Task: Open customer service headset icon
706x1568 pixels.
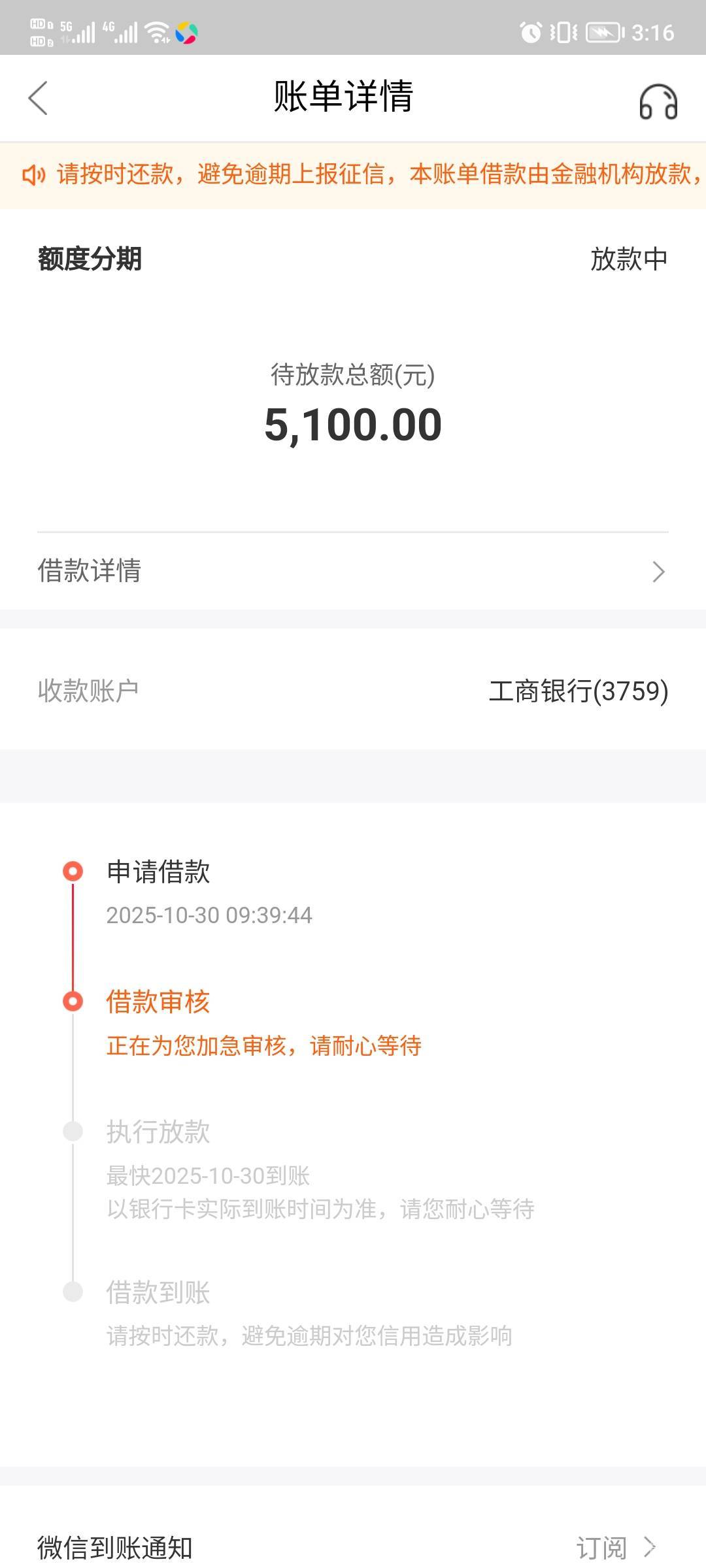Action: pos(658,102)
